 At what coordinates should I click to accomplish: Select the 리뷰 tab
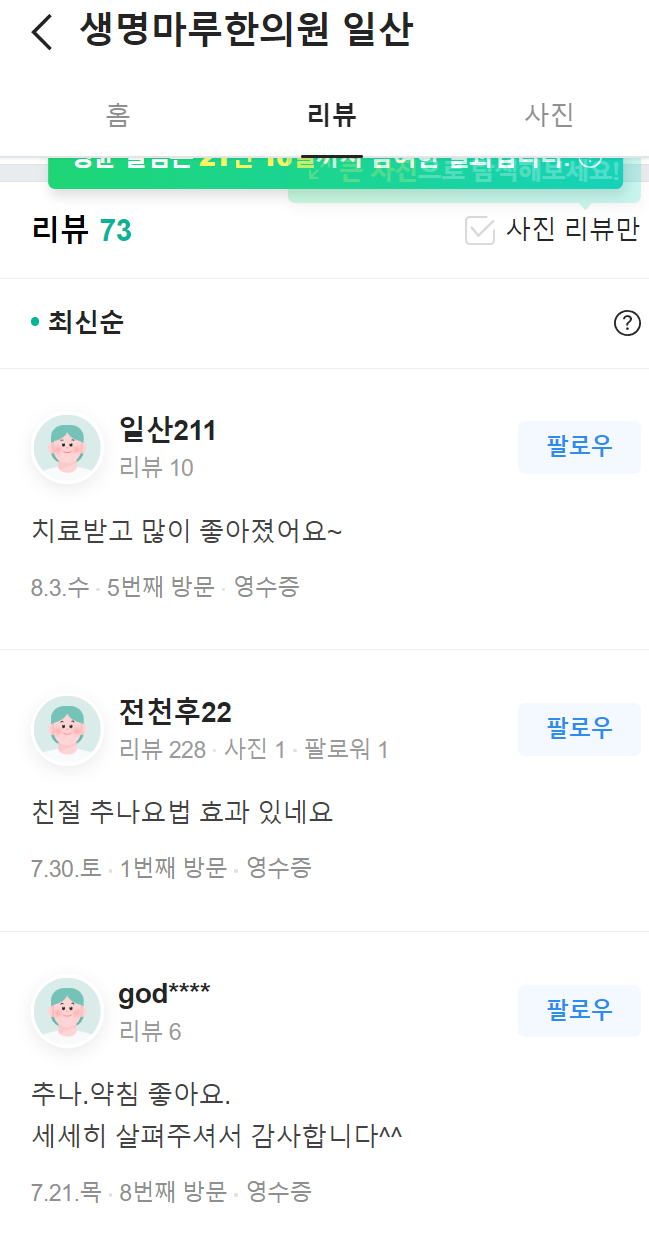click(332, 115)
